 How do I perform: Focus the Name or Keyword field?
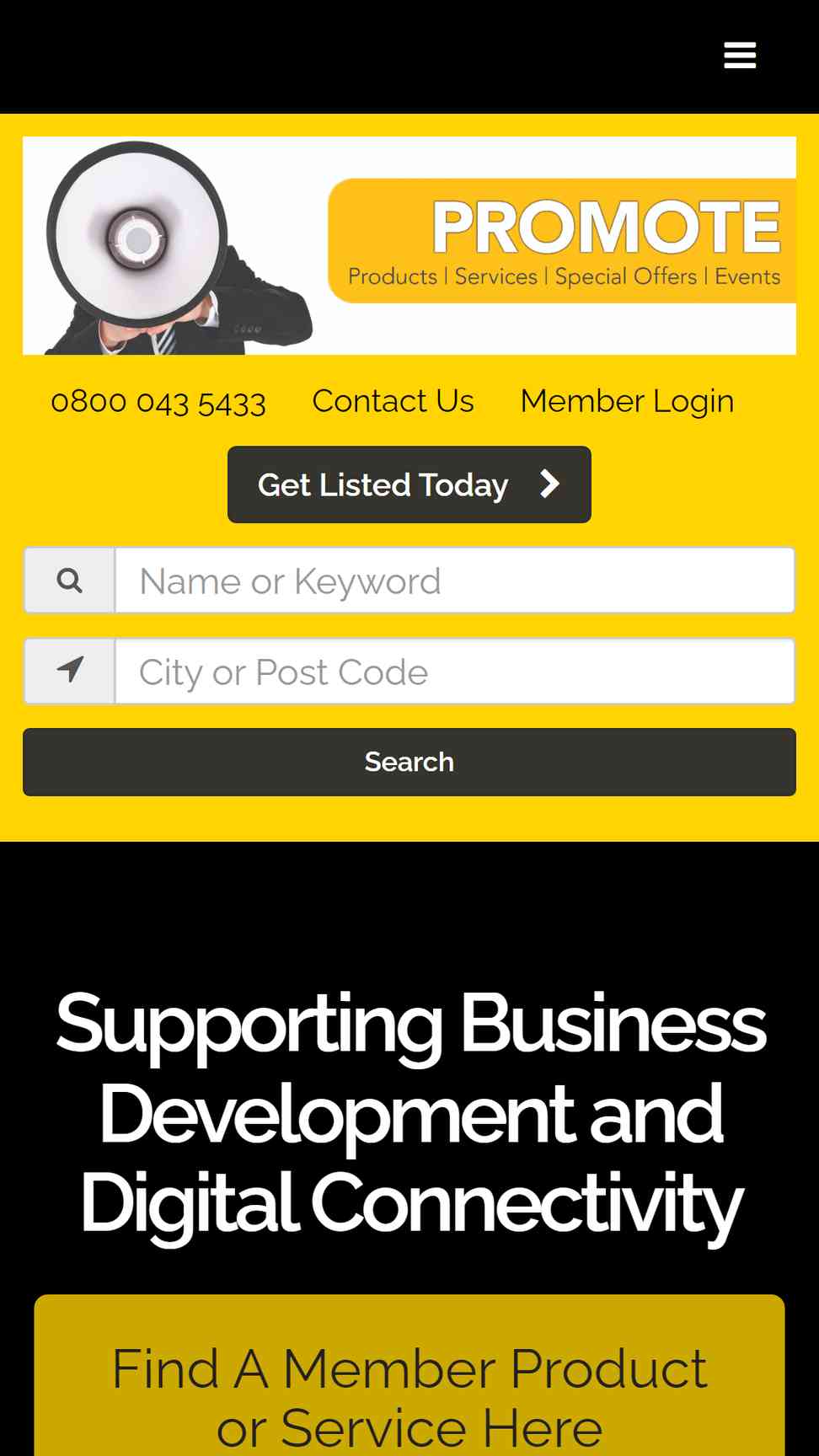pyautogui.click(x=455, y=581)
